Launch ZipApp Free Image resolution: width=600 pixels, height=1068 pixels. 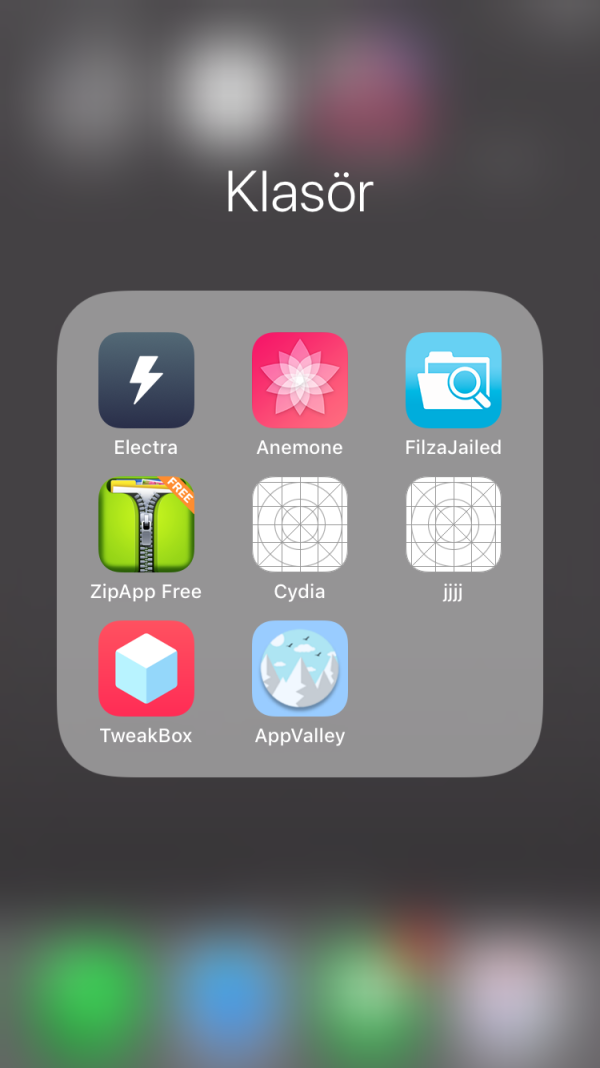pos(146,524)
